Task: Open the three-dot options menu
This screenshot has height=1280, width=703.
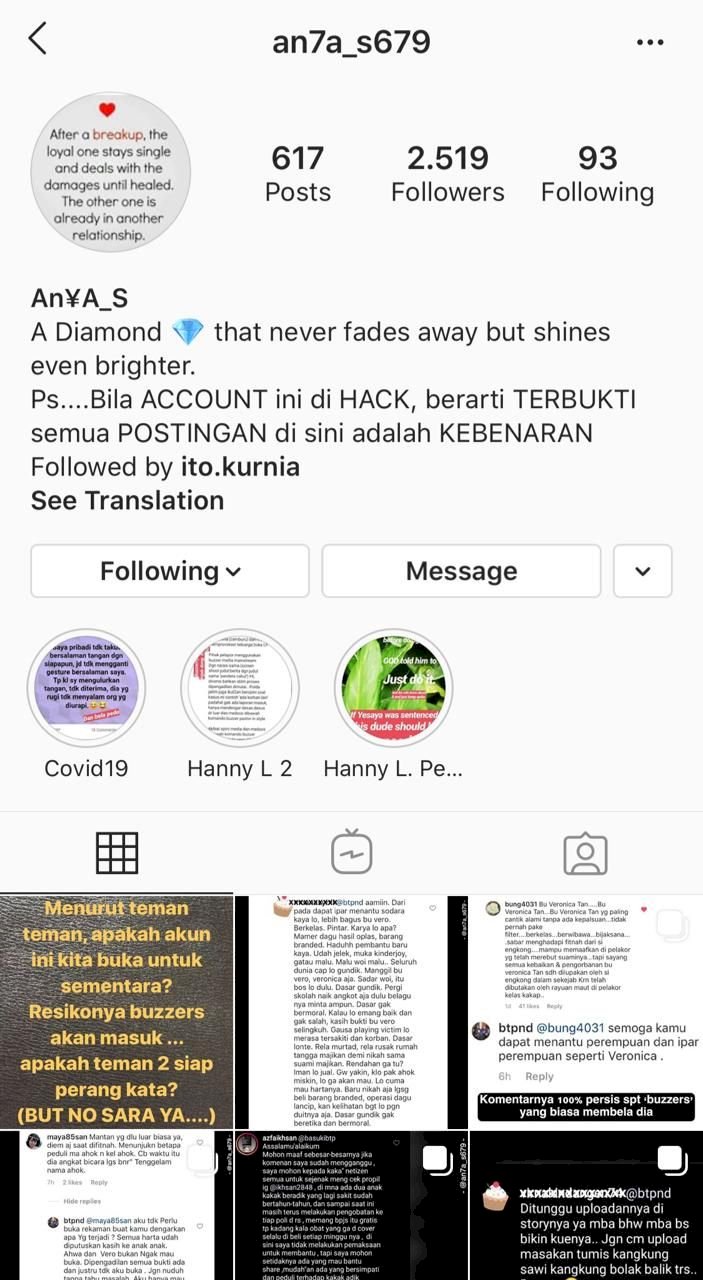Action: point(650,42)
